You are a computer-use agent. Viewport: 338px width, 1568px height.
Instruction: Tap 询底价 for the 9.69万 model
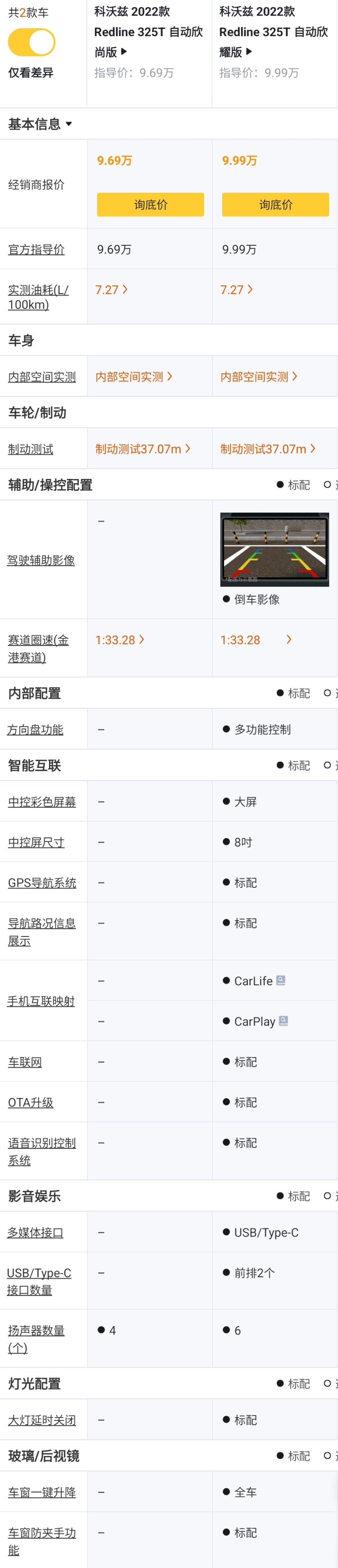150,205
